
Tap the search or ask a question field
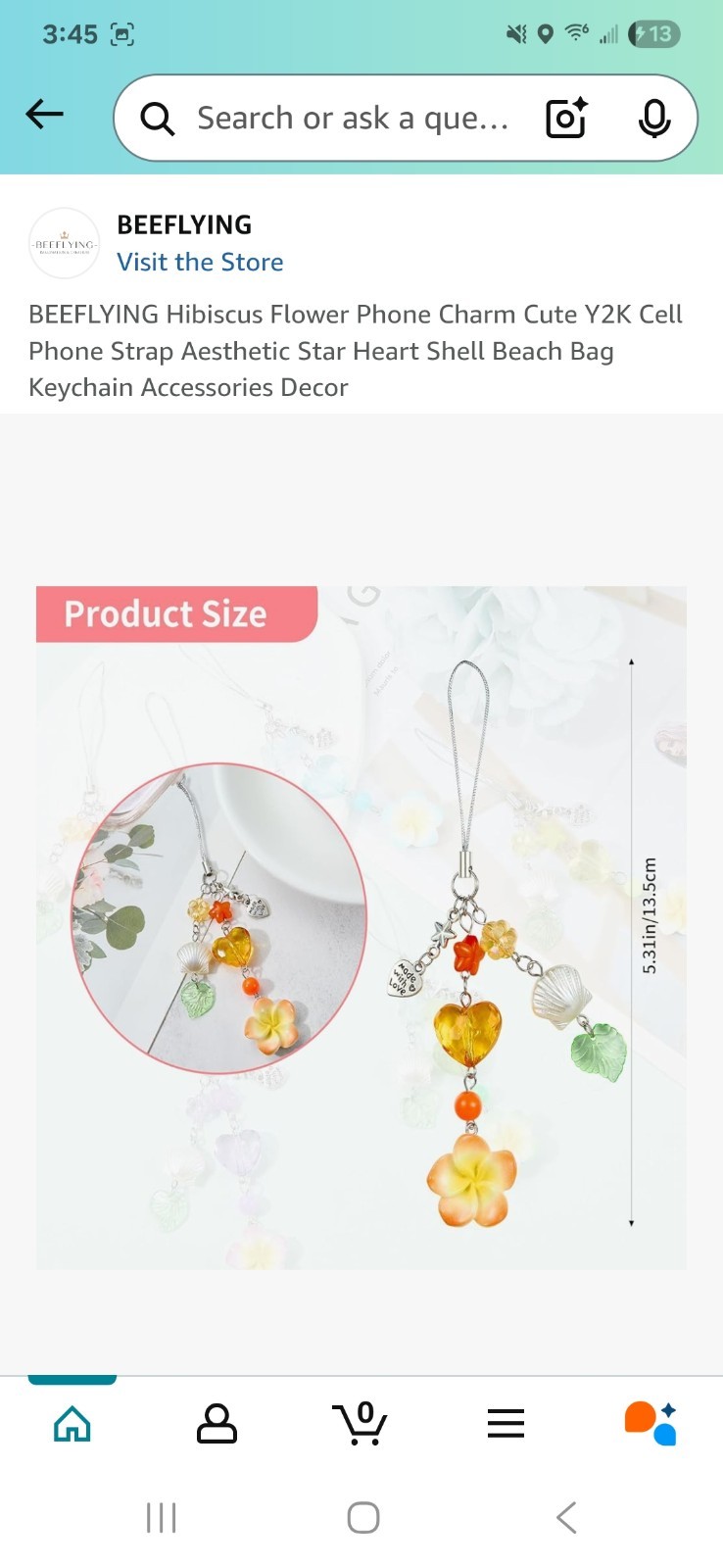[x=353, y=119]
